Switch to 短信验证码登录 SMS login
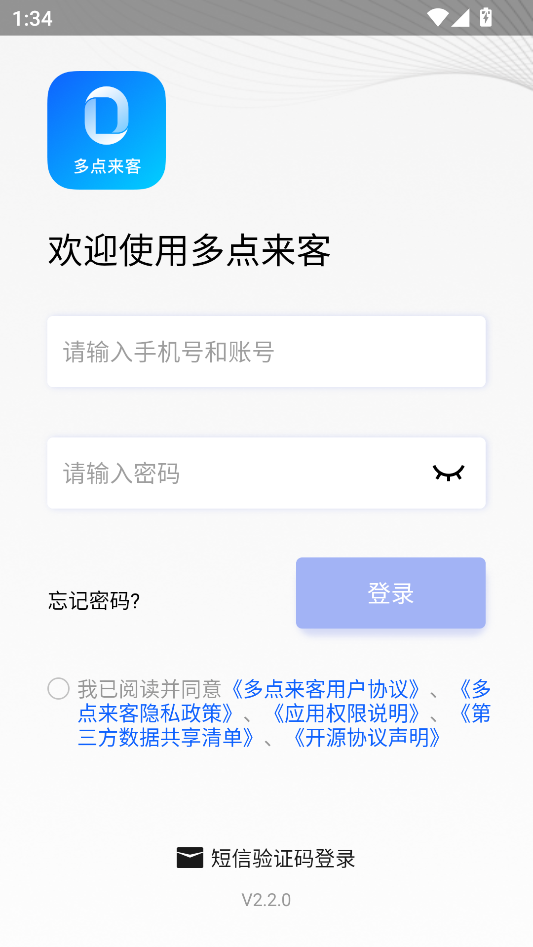Viewport: 533px width, 947px height. coord(266,858)
